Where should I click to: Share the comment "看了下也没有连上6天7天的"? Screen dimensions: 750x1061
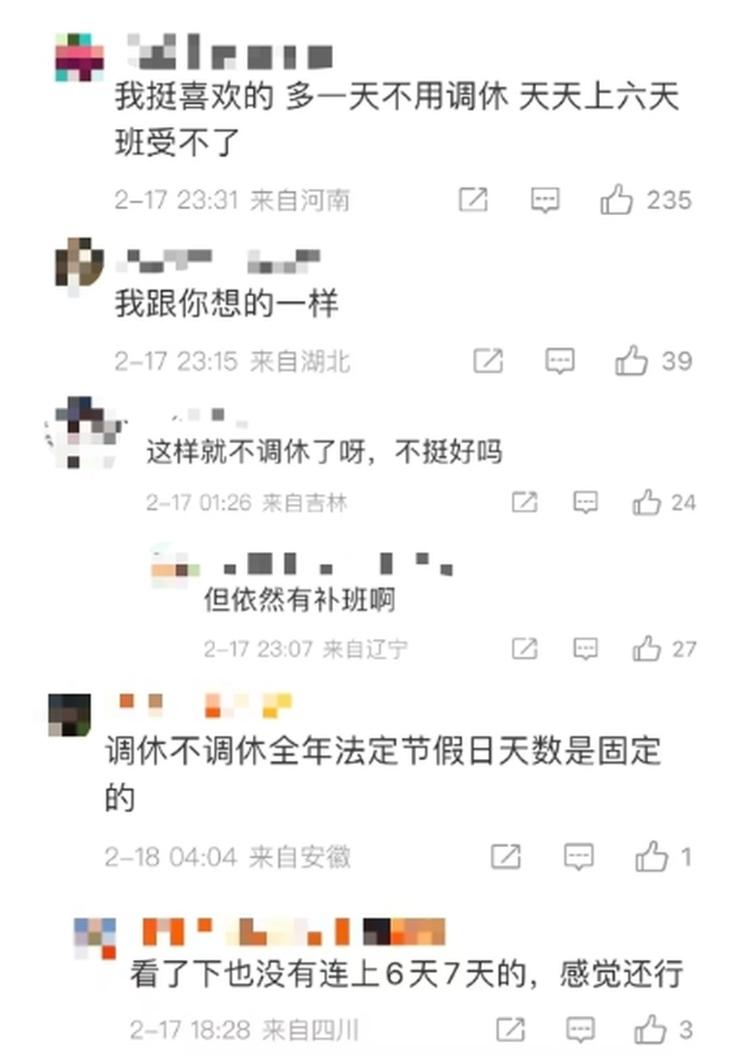[510, 1028]
